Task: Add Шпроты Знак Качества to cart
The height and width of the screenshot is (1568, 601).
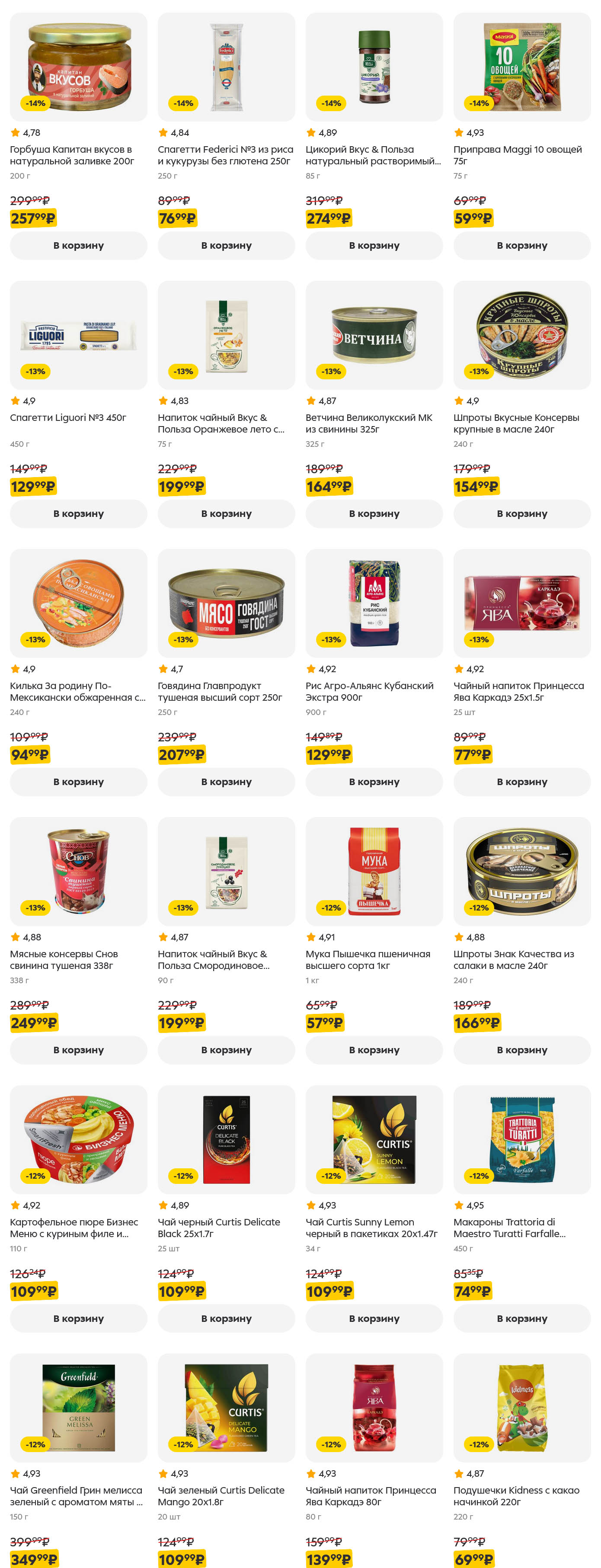Action: 522,1050
